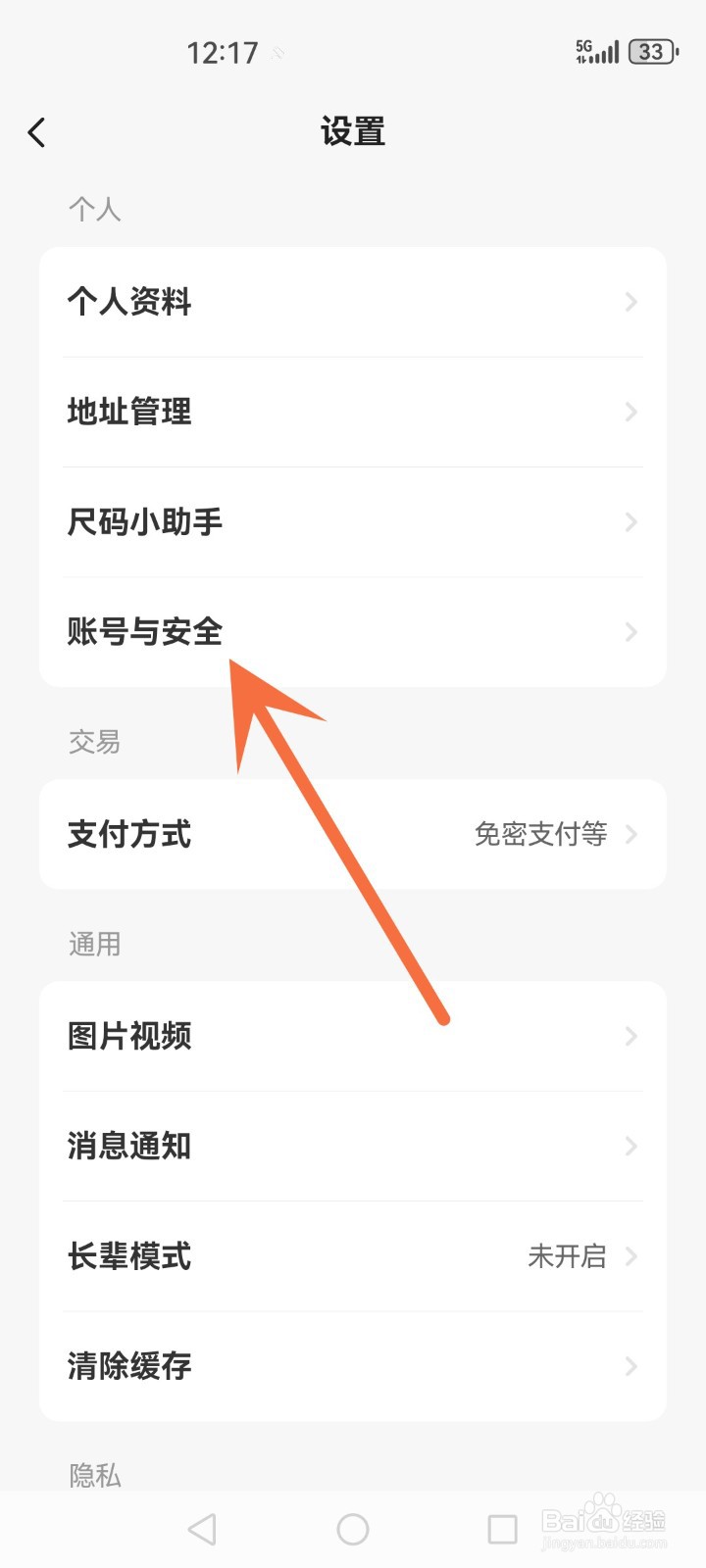
Task: Expand 个人资料 using its right arrow
Action: [x=630, y=302]
